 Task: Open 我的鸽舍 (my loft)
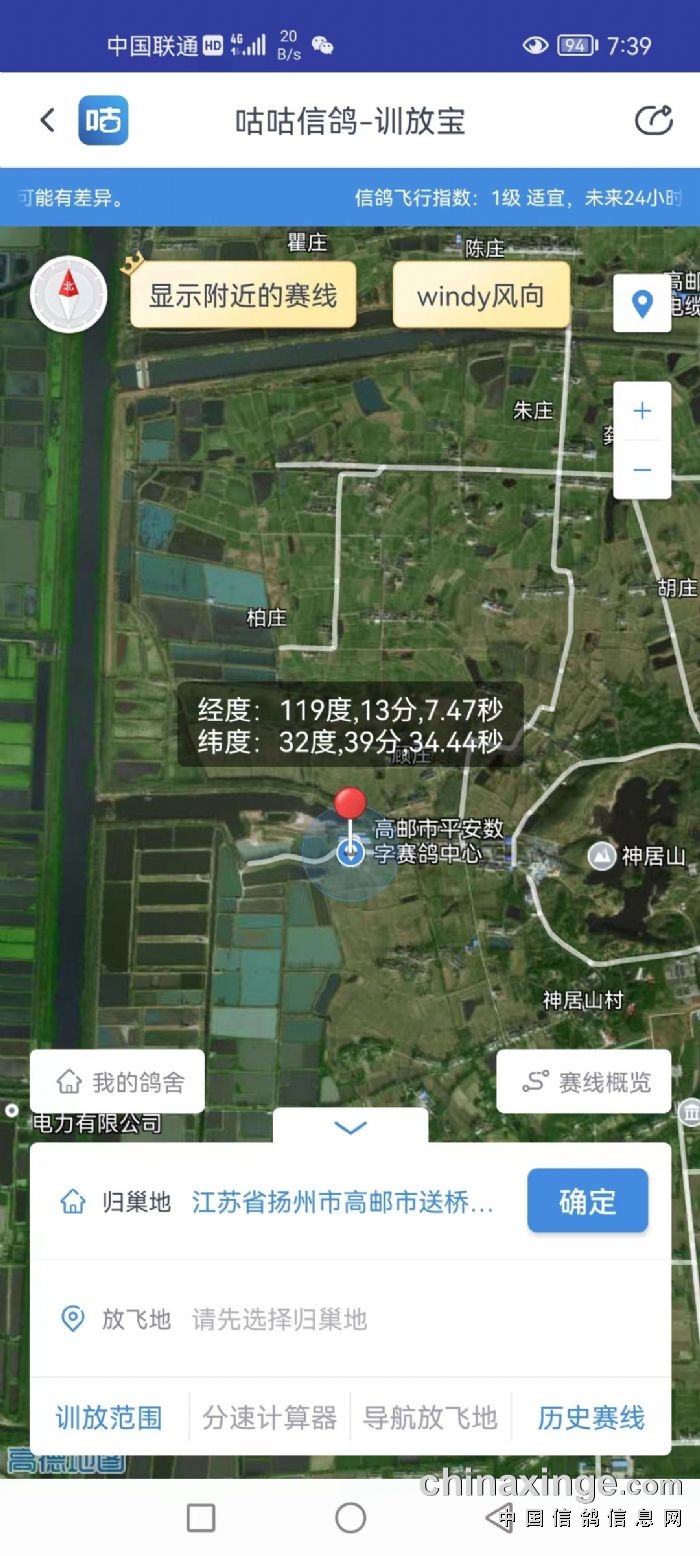tap(117, 1082)
